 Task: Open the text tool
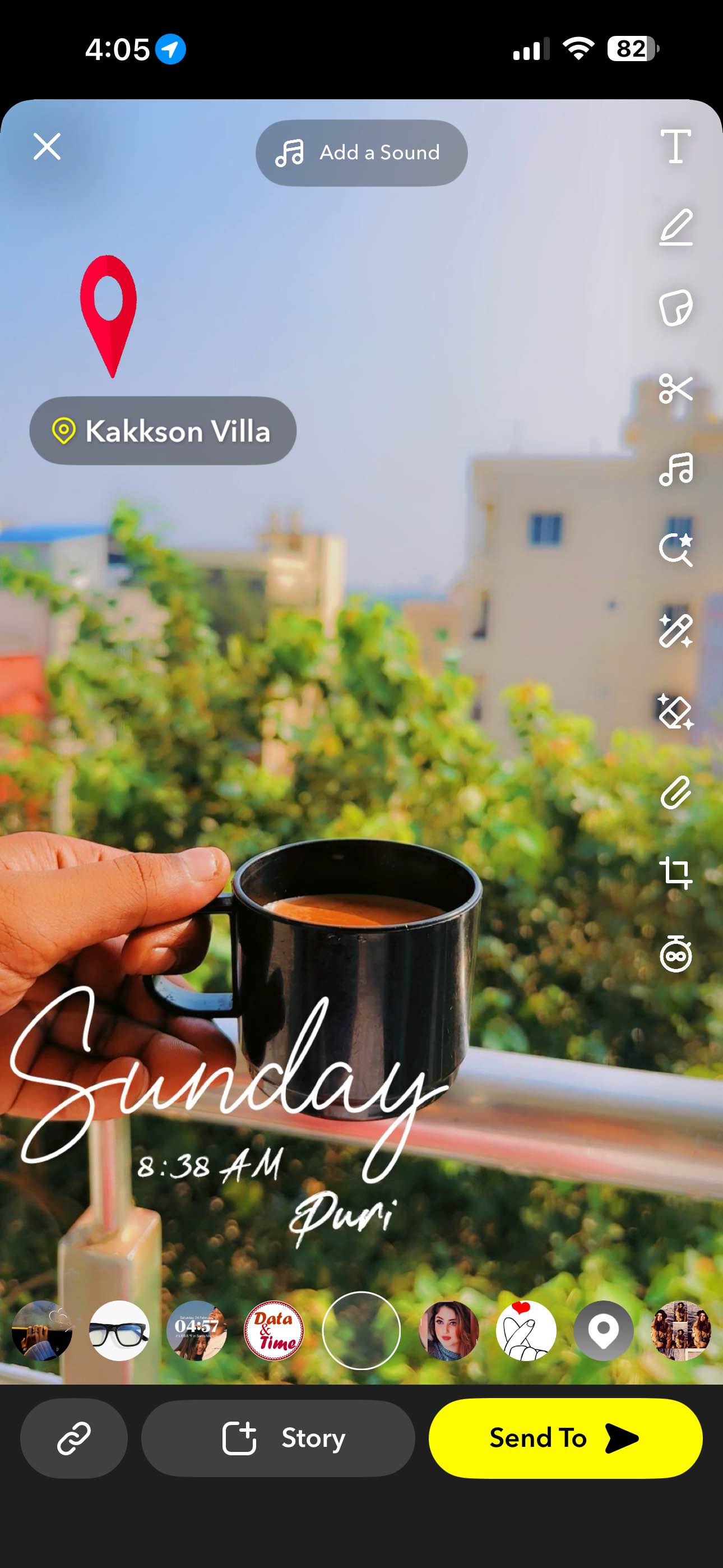click(x=675, y=147)
